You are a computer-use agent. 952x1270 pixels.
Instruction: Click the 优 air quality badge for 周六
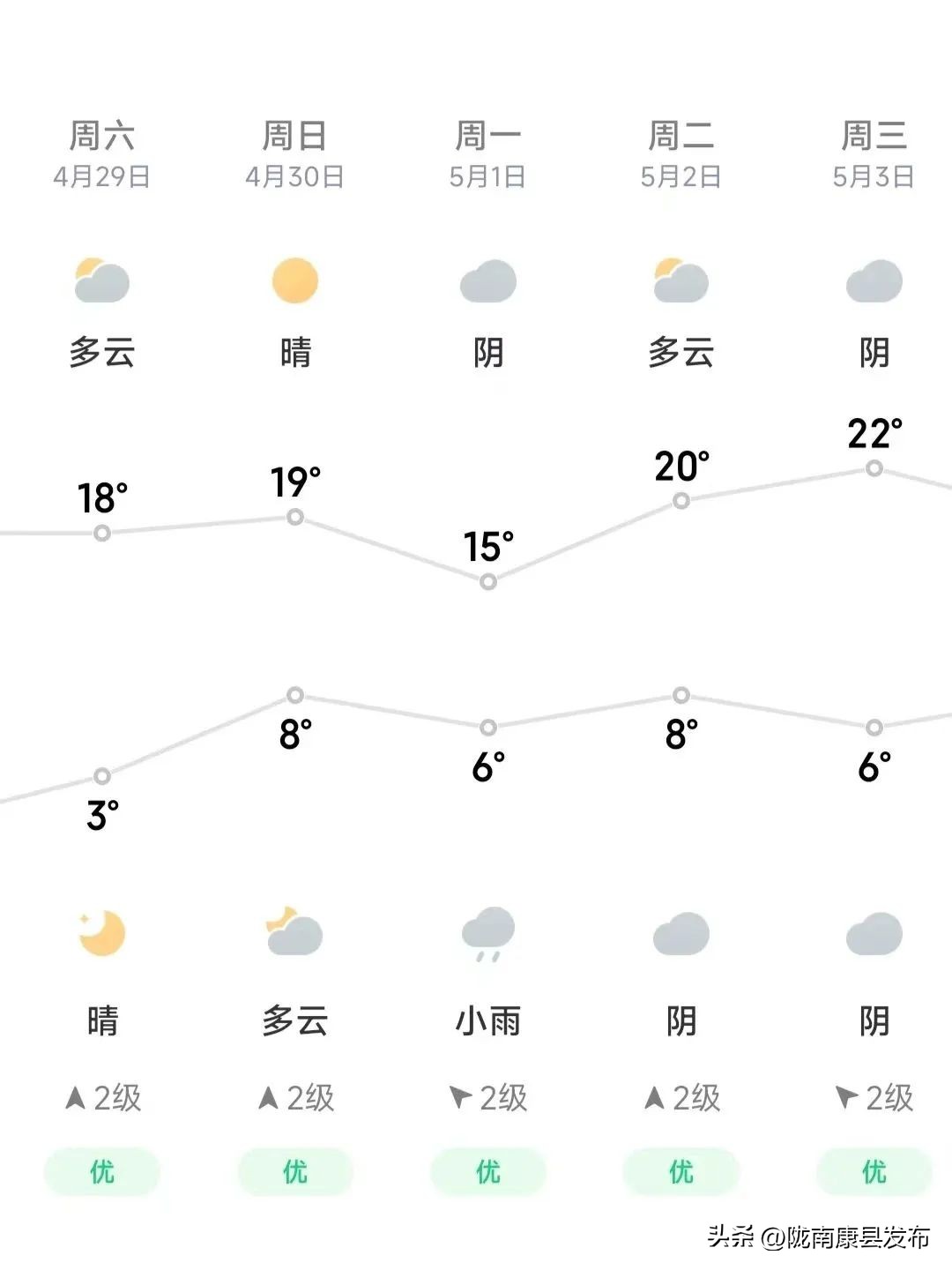tap(100, 1173)
